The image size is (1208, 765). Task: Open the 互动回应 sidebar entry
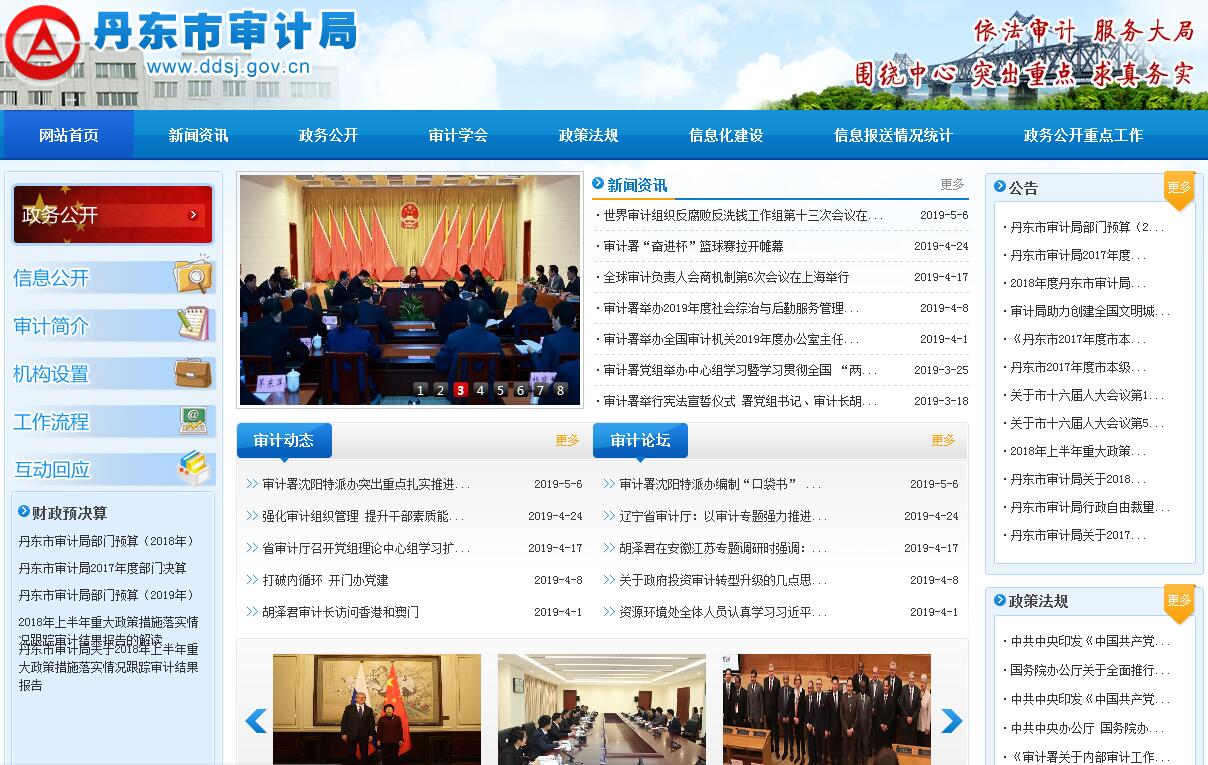coord(112,469)
